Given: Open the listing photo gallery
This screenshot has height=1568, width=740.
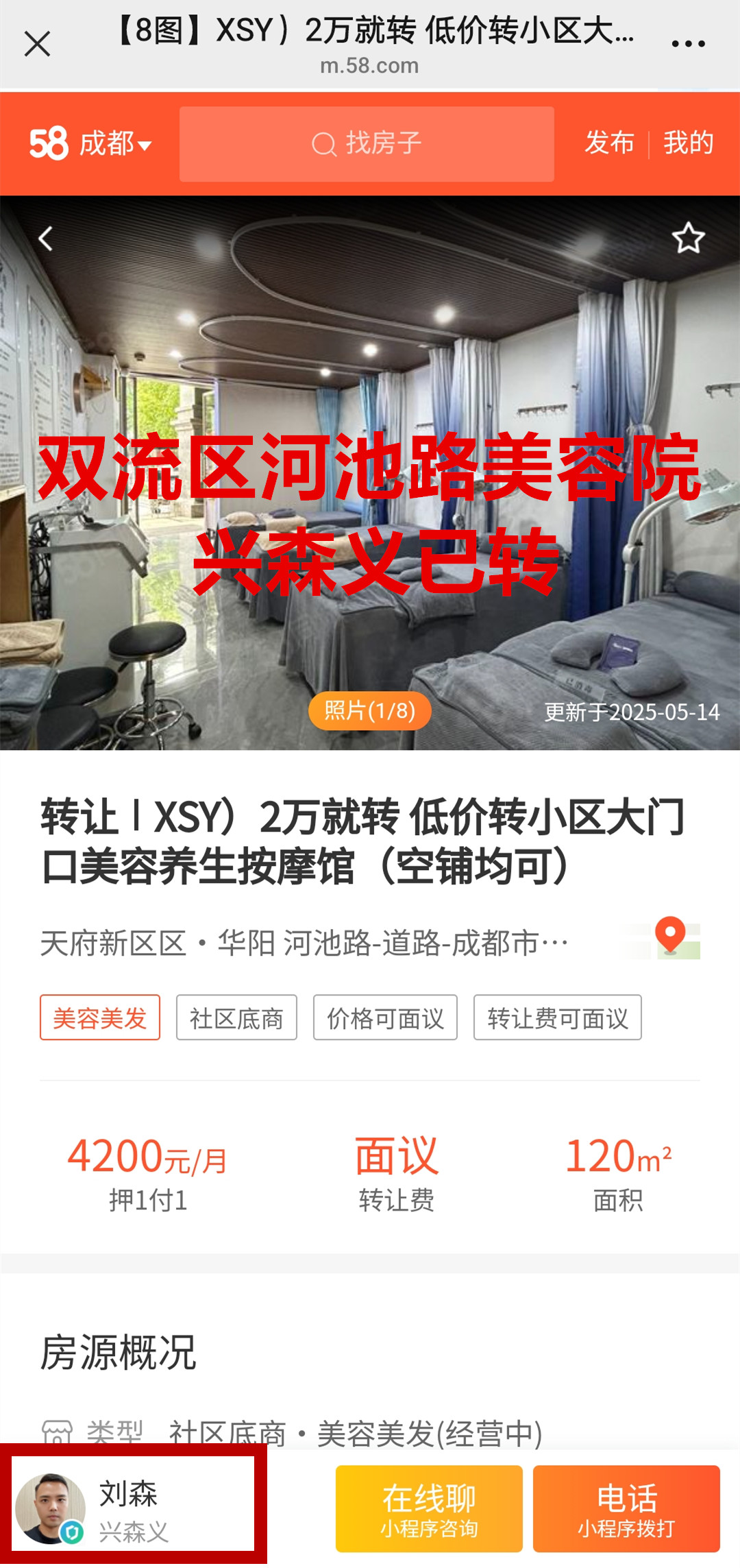Looking at the screenshot, I should pos(369,710).
